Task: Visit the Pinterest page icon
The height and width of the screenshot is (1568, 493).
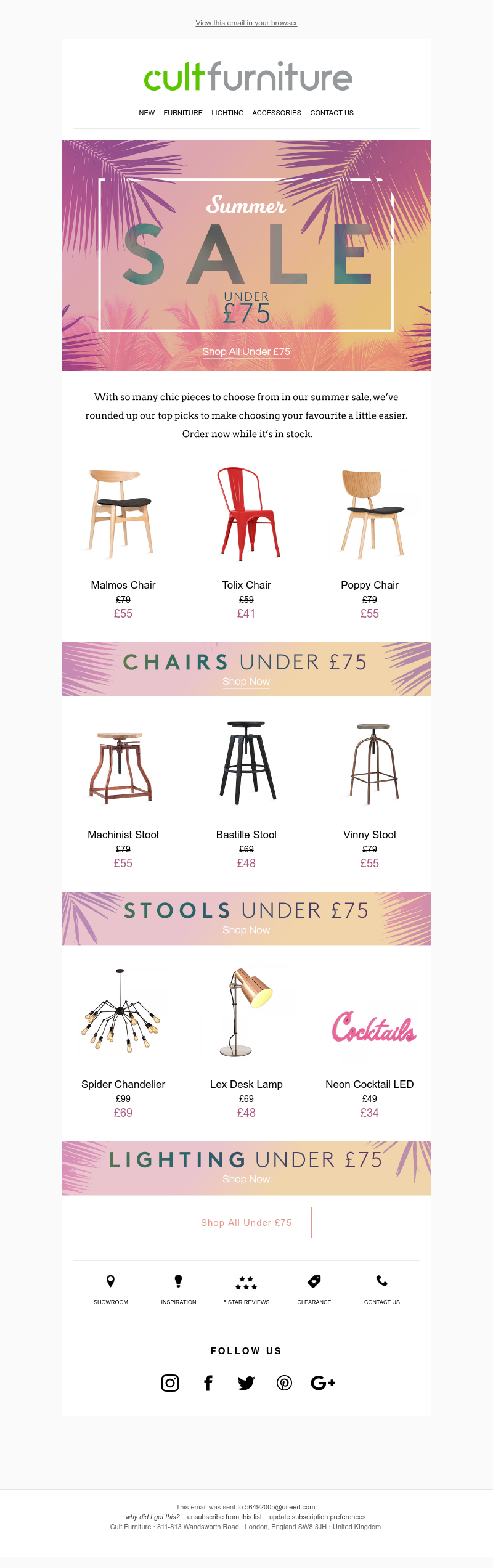Action: pos(284,1383)
